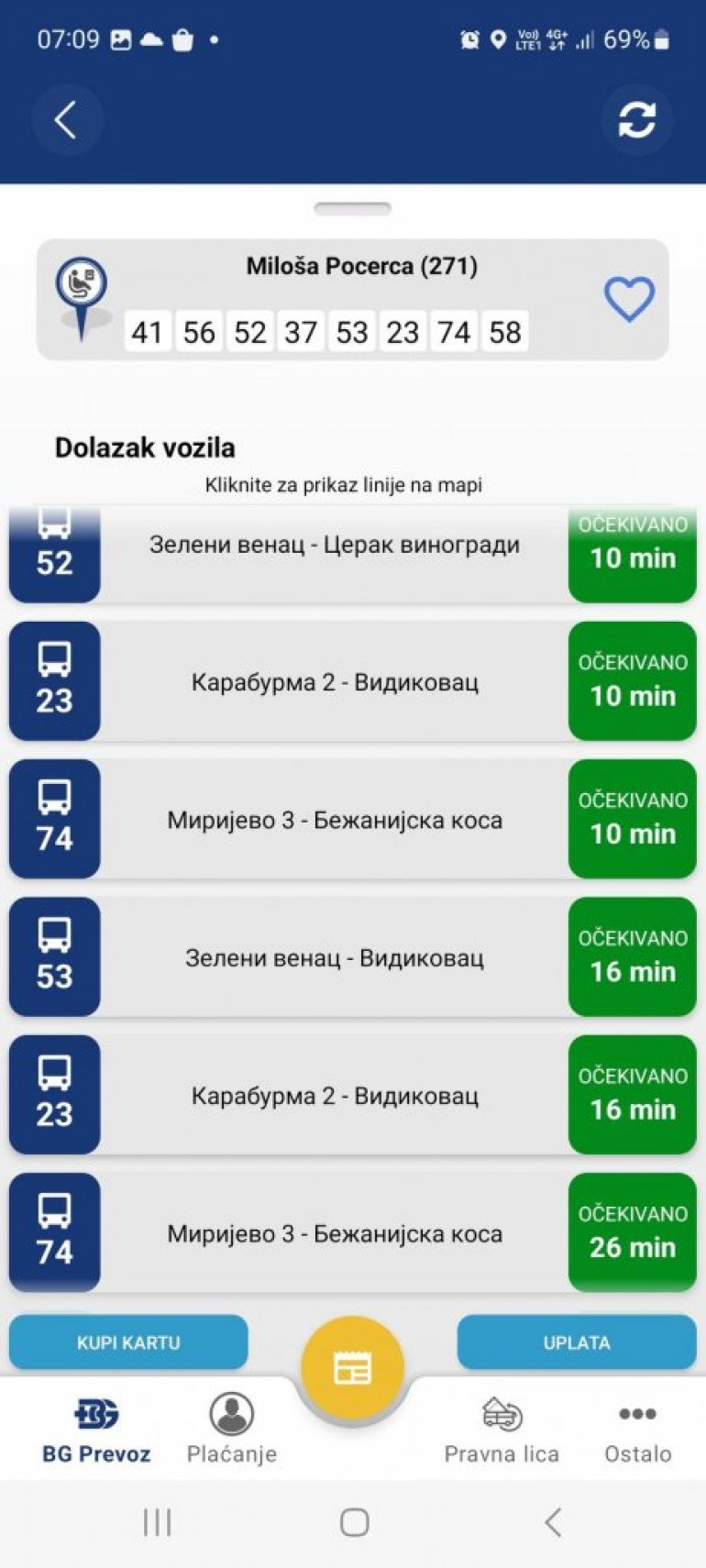Go back using the top arrow
This screenshot has width=706, height=1568.
(x=66, y=120)
